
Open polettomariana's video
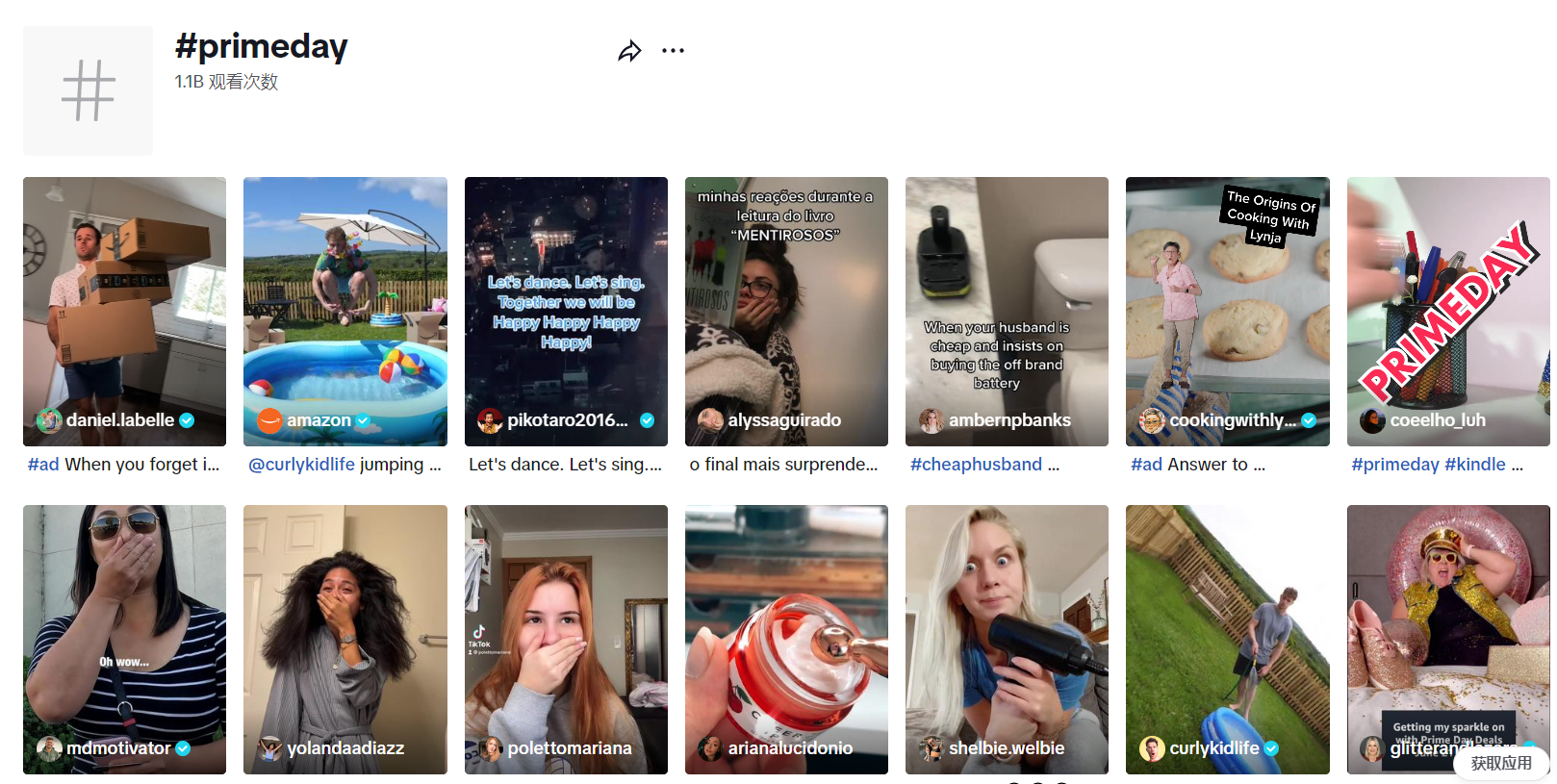pyautogui.click(x=566, y=639)
